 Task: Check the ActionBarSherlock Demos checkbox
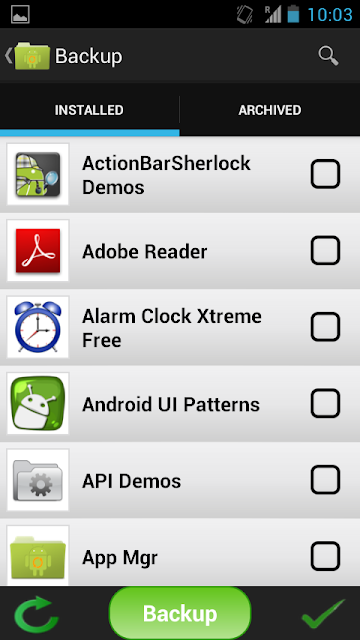[325, 174]
